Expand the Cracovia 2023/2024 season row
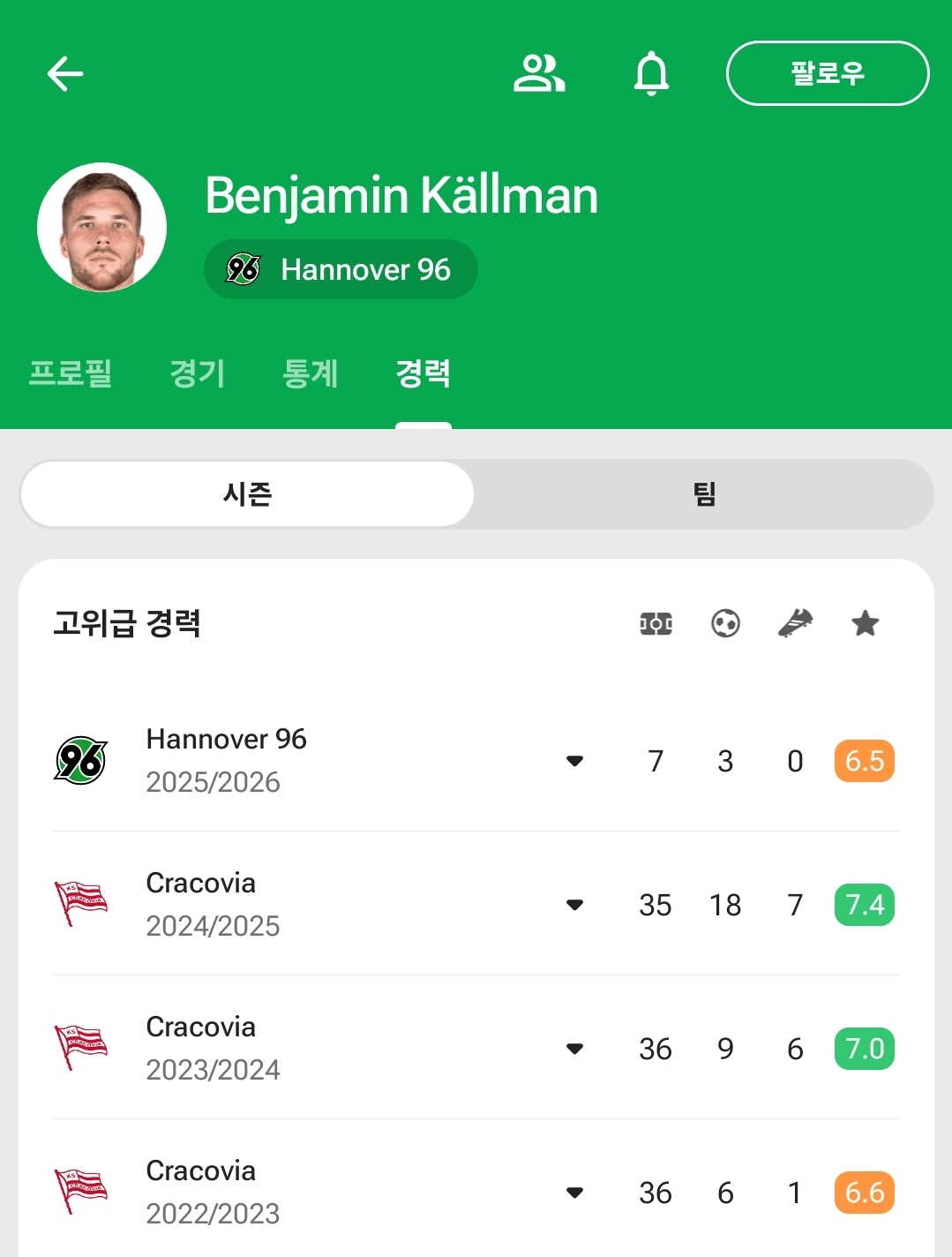 pos(574,1049)
